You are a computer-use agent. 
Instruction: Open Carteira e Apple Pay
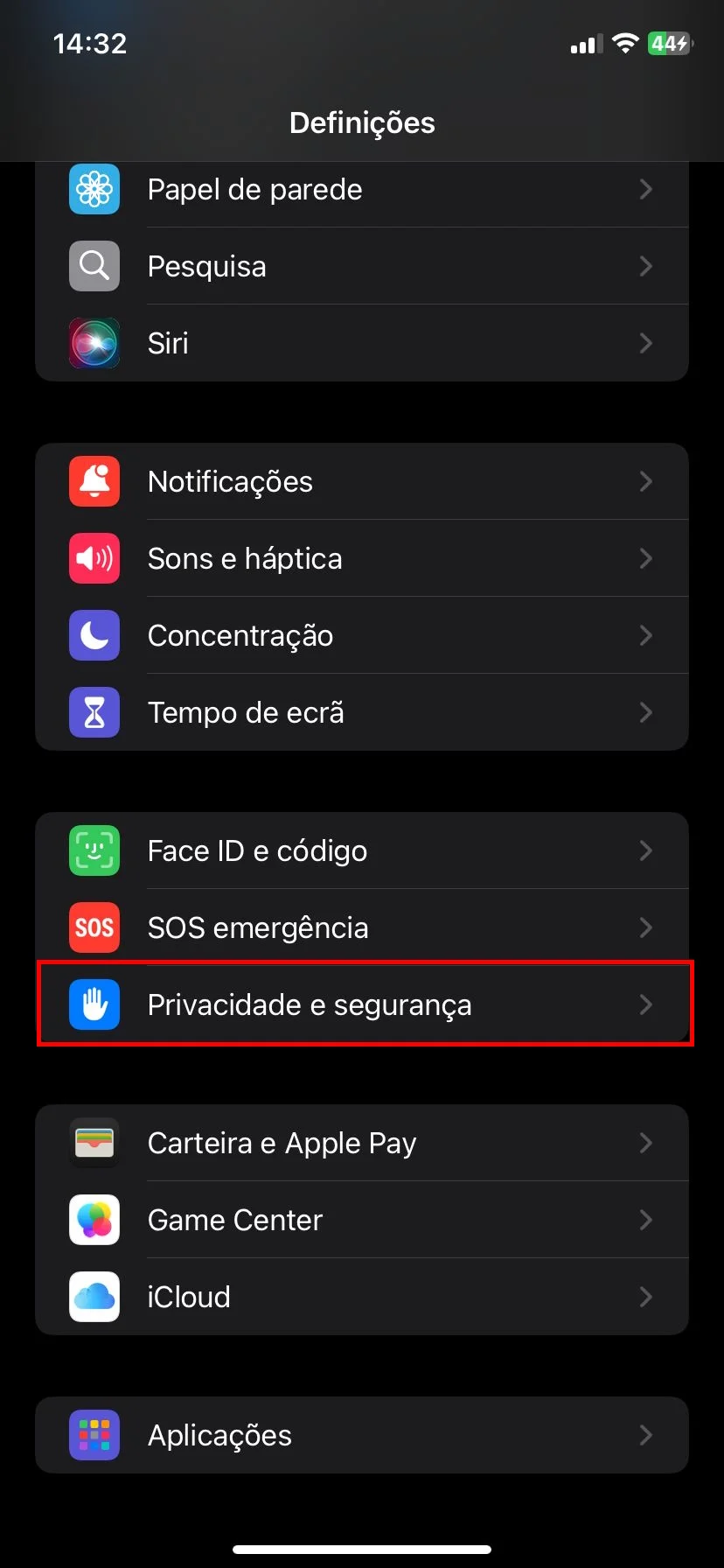[x=362, y=1143]
